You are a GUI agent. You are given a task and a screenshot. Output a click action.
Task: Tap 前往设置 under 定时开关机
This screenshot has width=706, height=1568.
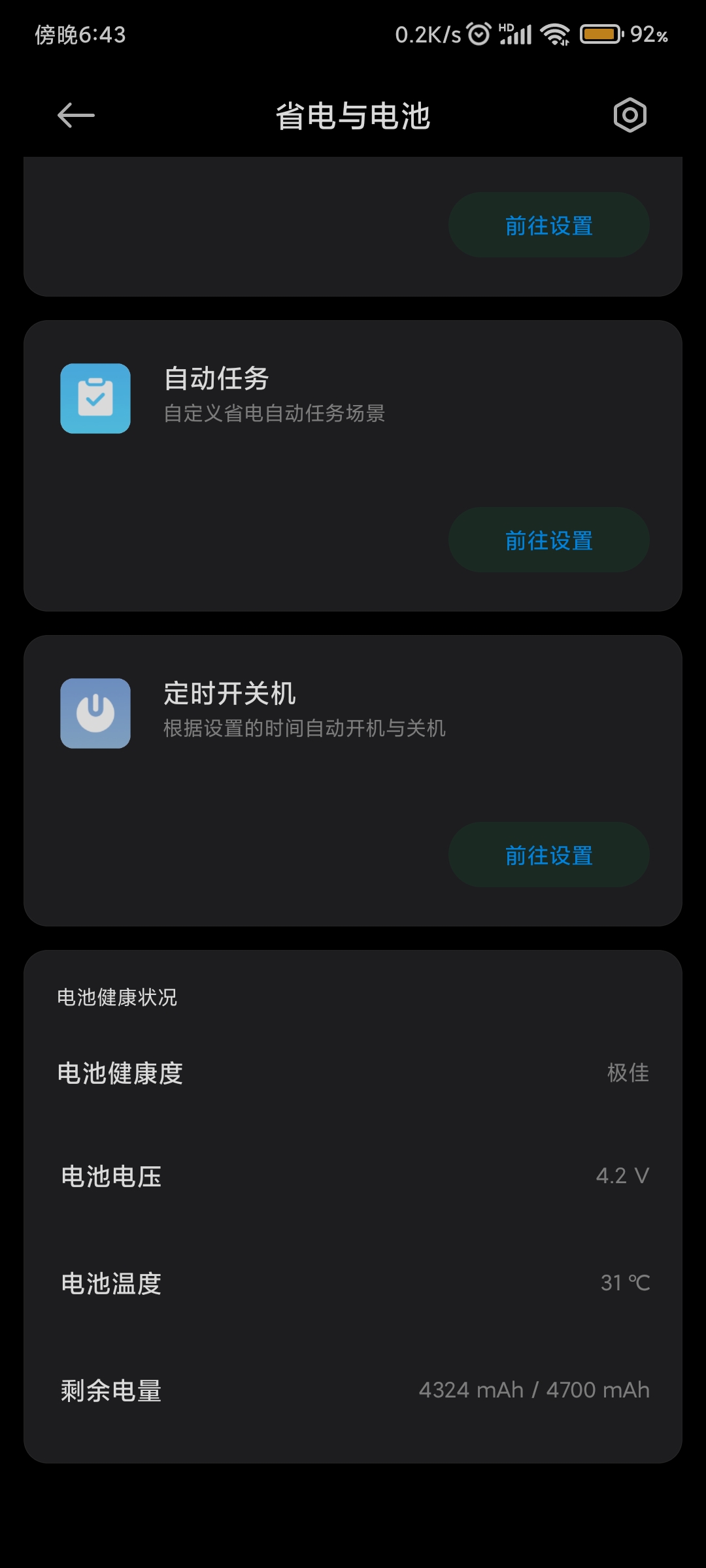pos(549,855)
